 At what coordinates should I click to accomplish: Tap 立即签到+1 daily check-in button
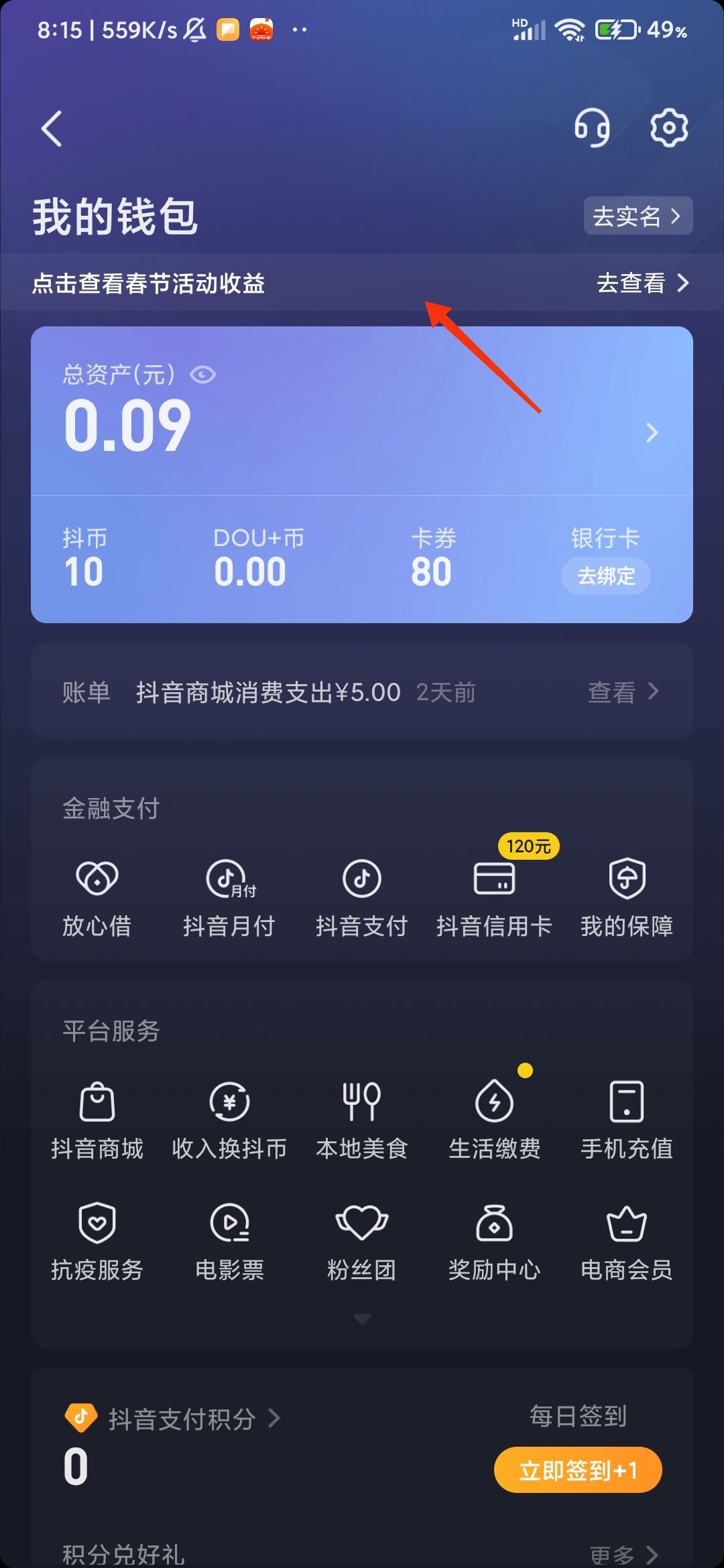pos(577,1469)
